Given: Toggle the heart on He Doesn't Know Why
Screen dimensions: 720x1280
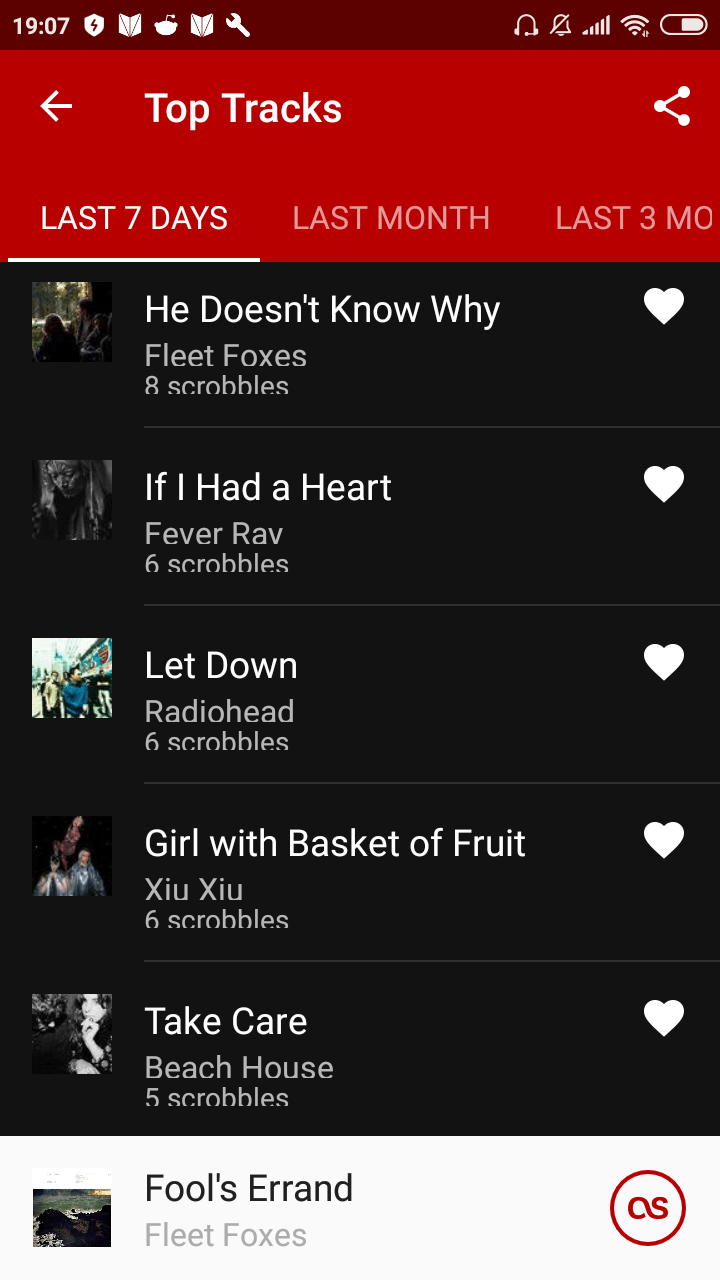Looking at the screenshot, I should [x=664, y=306].
